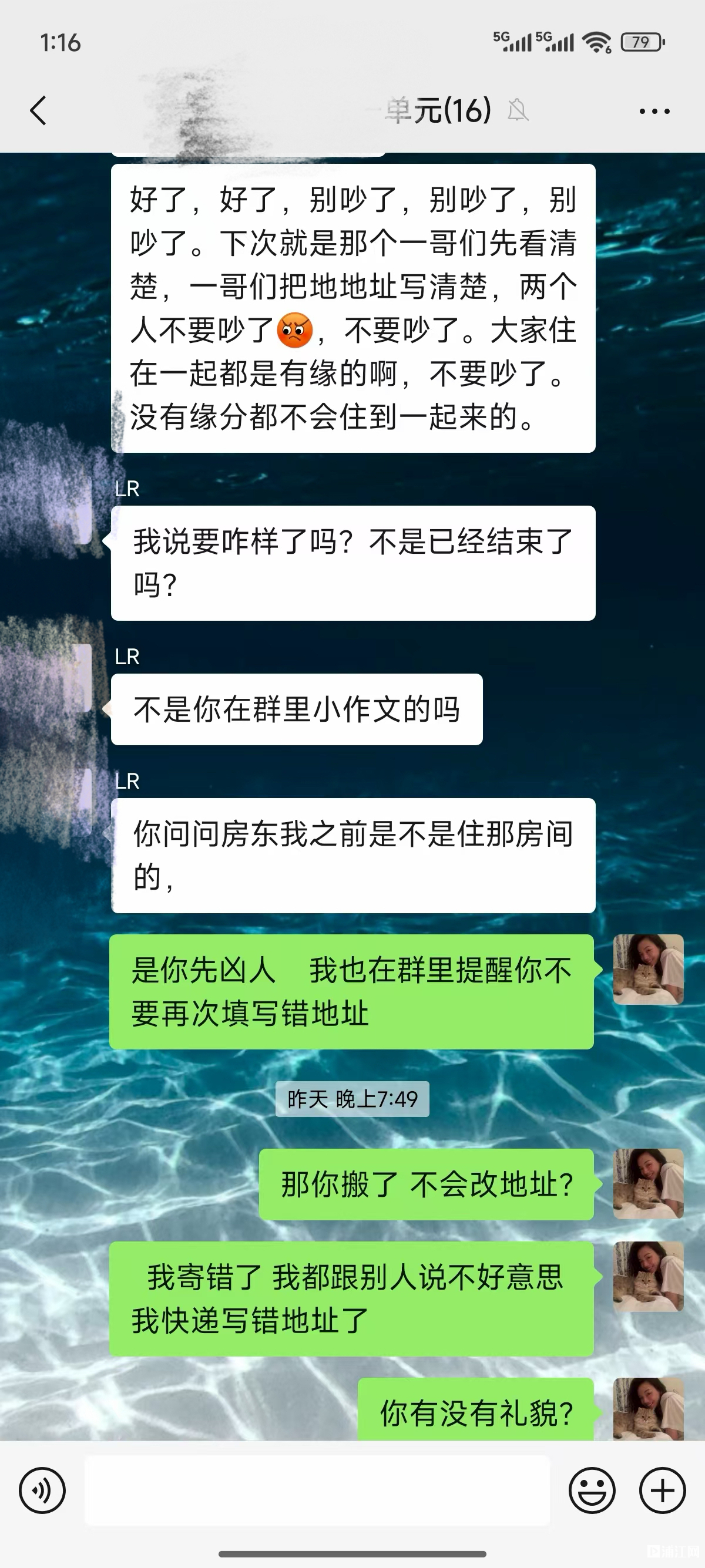Viewport: 705px width, 1568px height.
Task: Open the three-dot chat info menu
Action: point(654,112)
